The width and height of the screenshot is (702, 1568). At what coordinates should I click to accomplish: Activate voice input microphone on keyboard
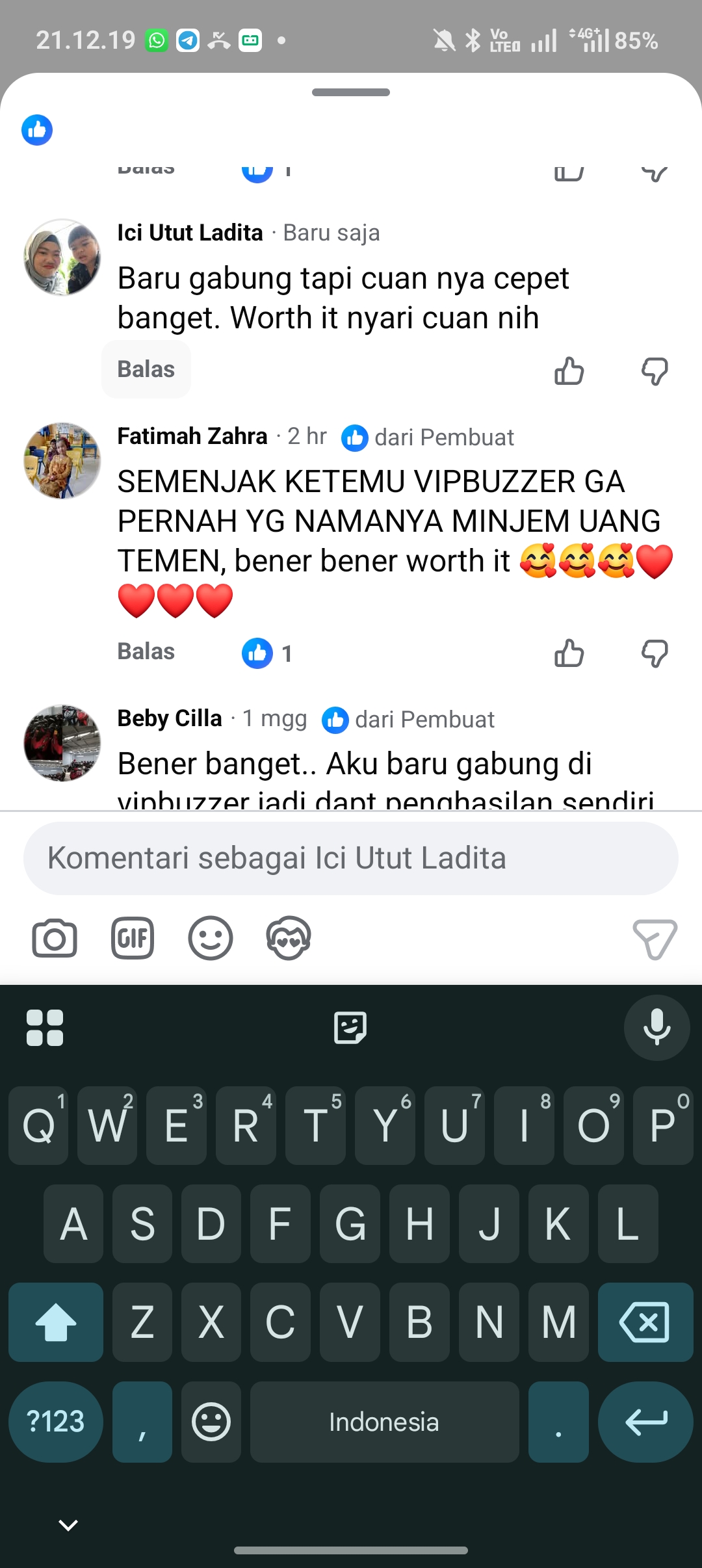(x=656, y=1028)
